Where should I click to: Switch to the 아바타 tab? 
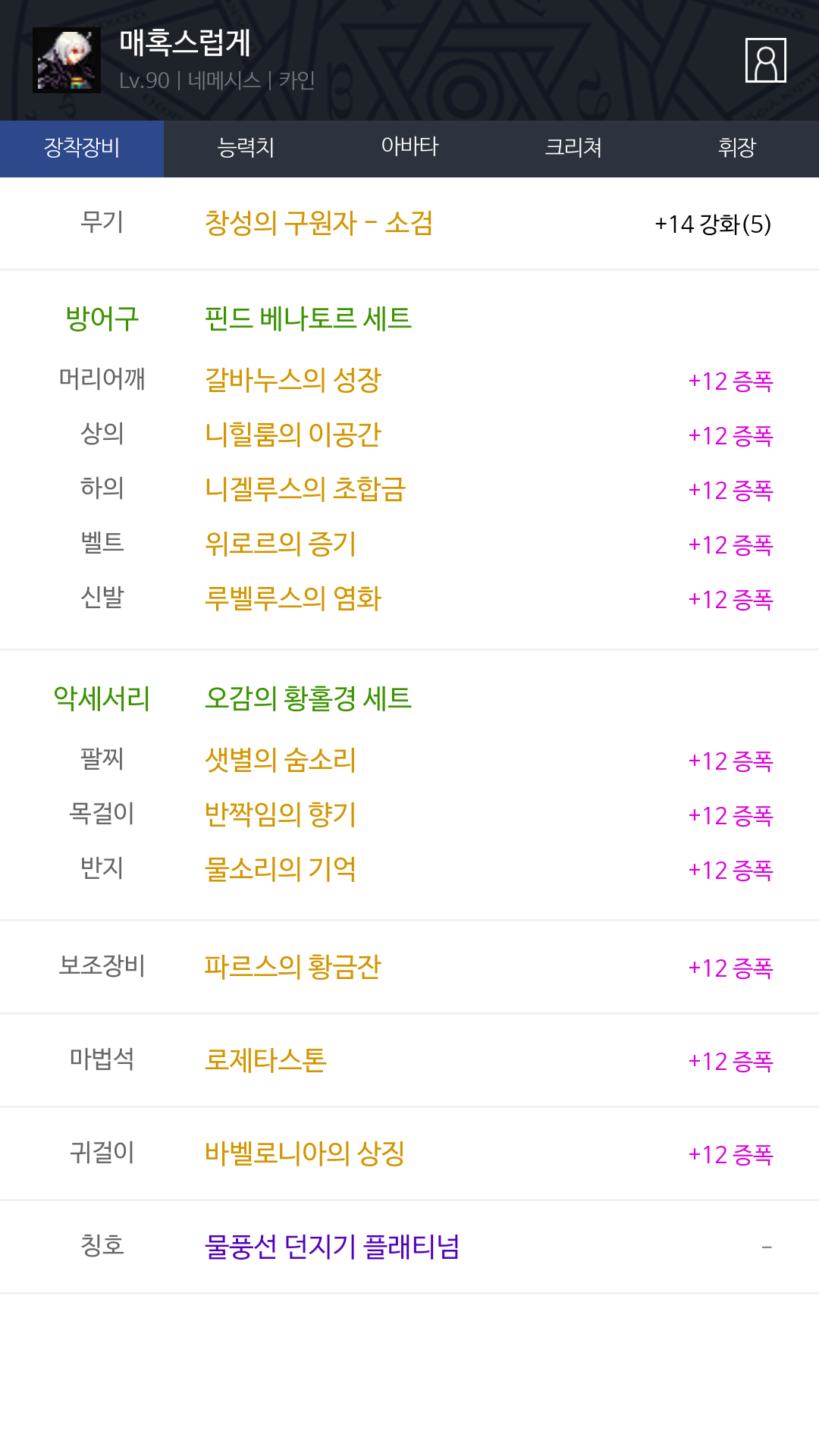tap(409, 149)
